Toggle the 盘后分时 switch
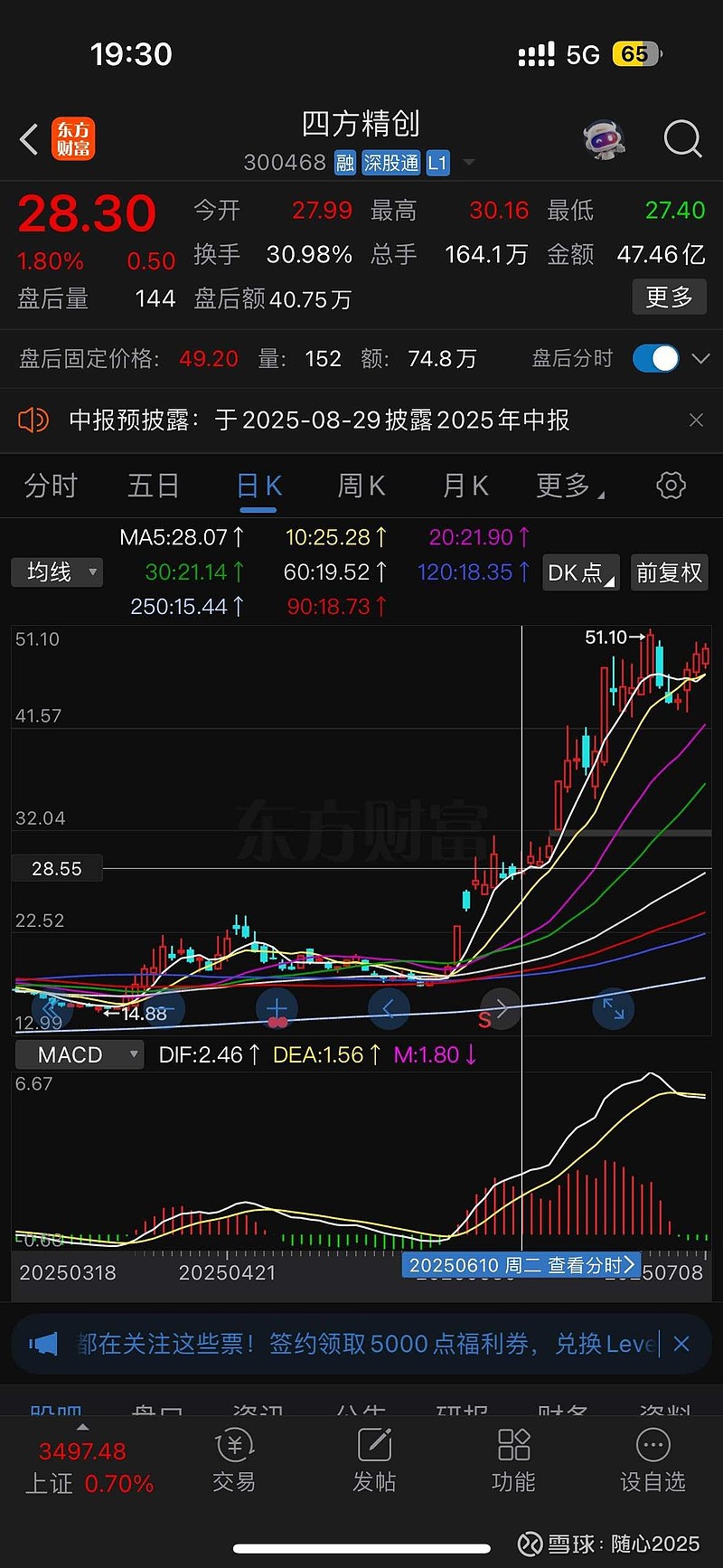Image resolution: width=723 pixels, height=1568 pixels. coord(659,358)
